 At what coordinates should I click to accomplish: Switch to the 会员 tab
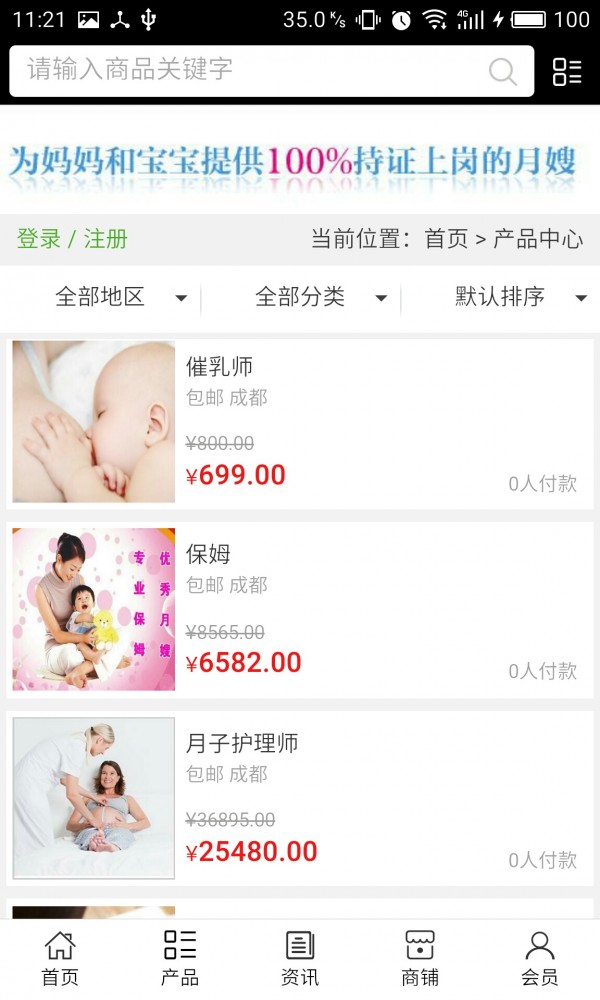point(540,958)
